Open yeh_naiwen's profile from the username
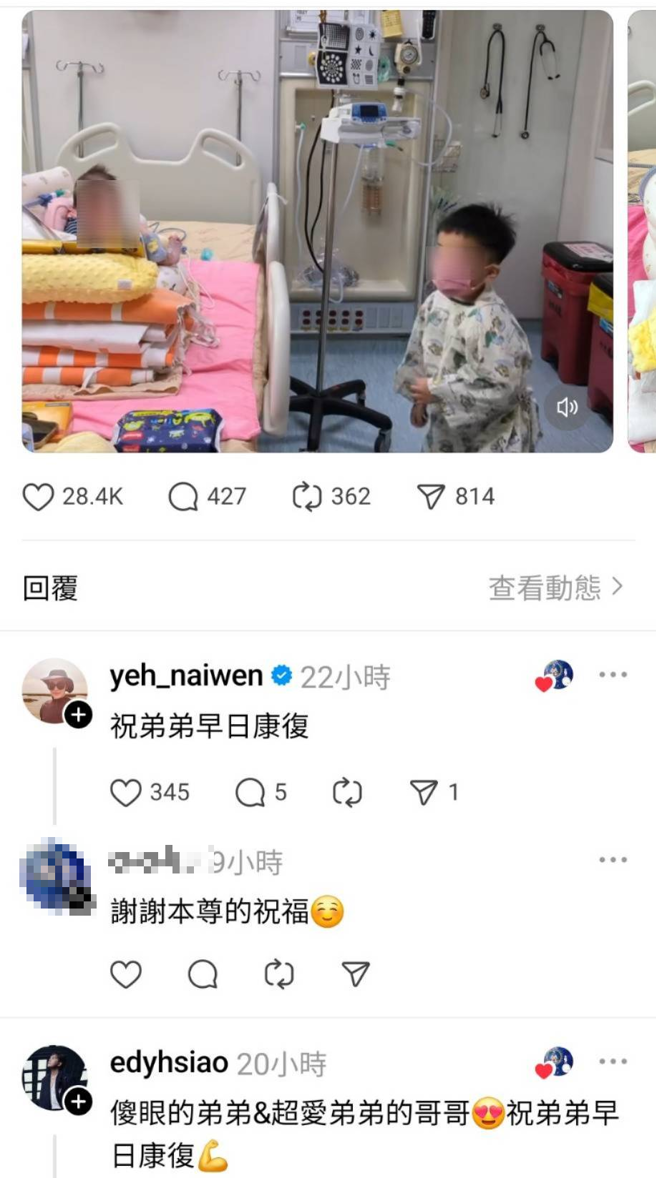656x1178 pixels. [x=186, y=677]
